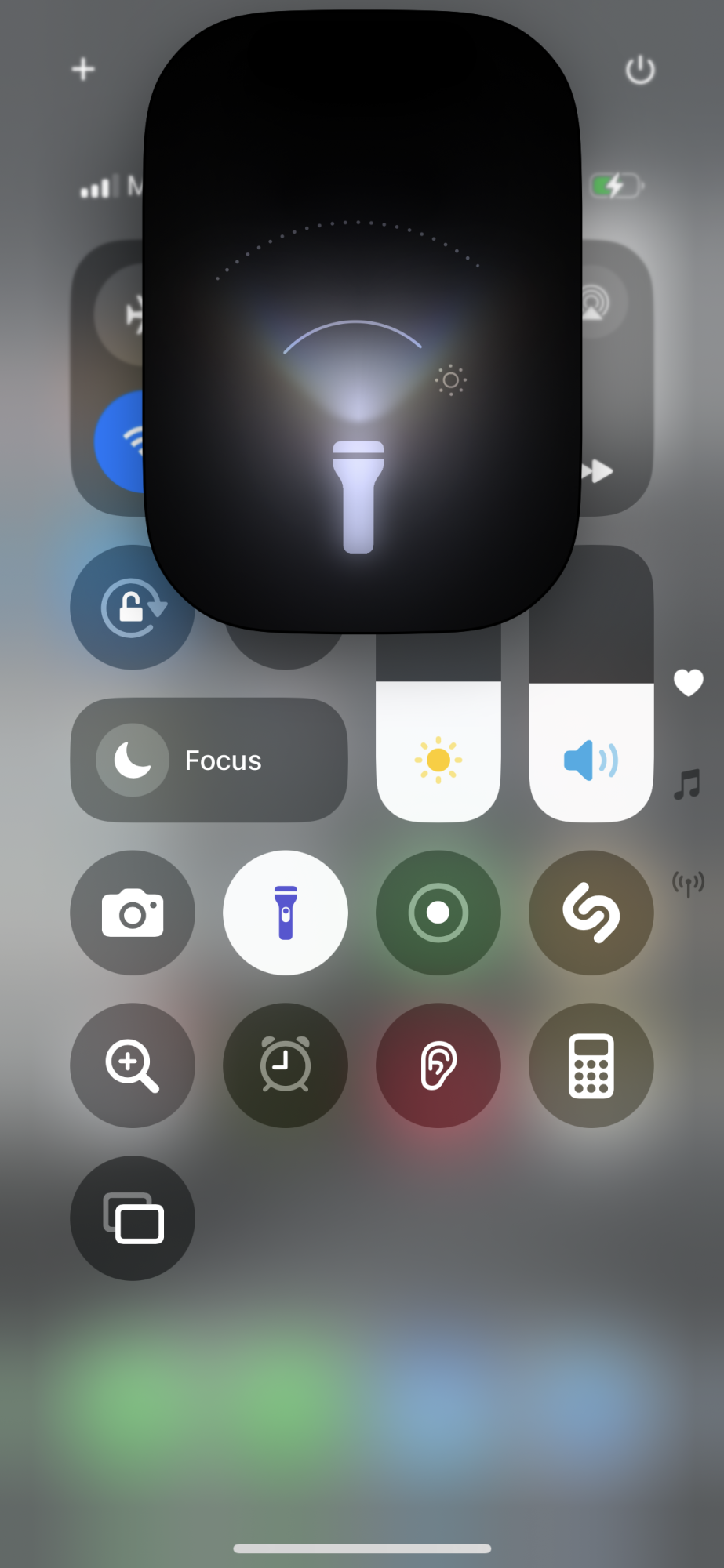Open the Camera shortcut
This screenshot has height=1568, width=724.
click(x=133, y=913)
